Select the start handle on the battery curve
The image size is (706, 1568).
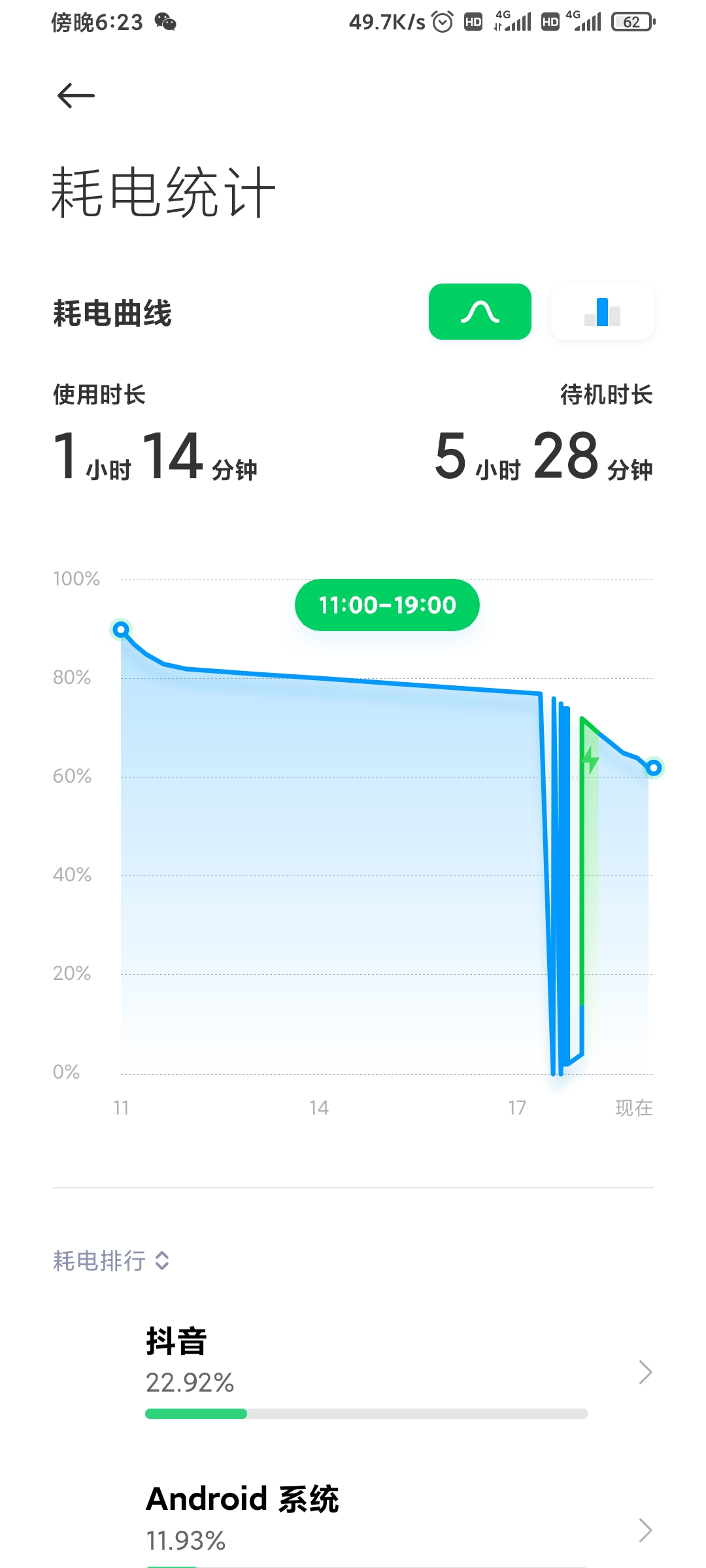121,630
